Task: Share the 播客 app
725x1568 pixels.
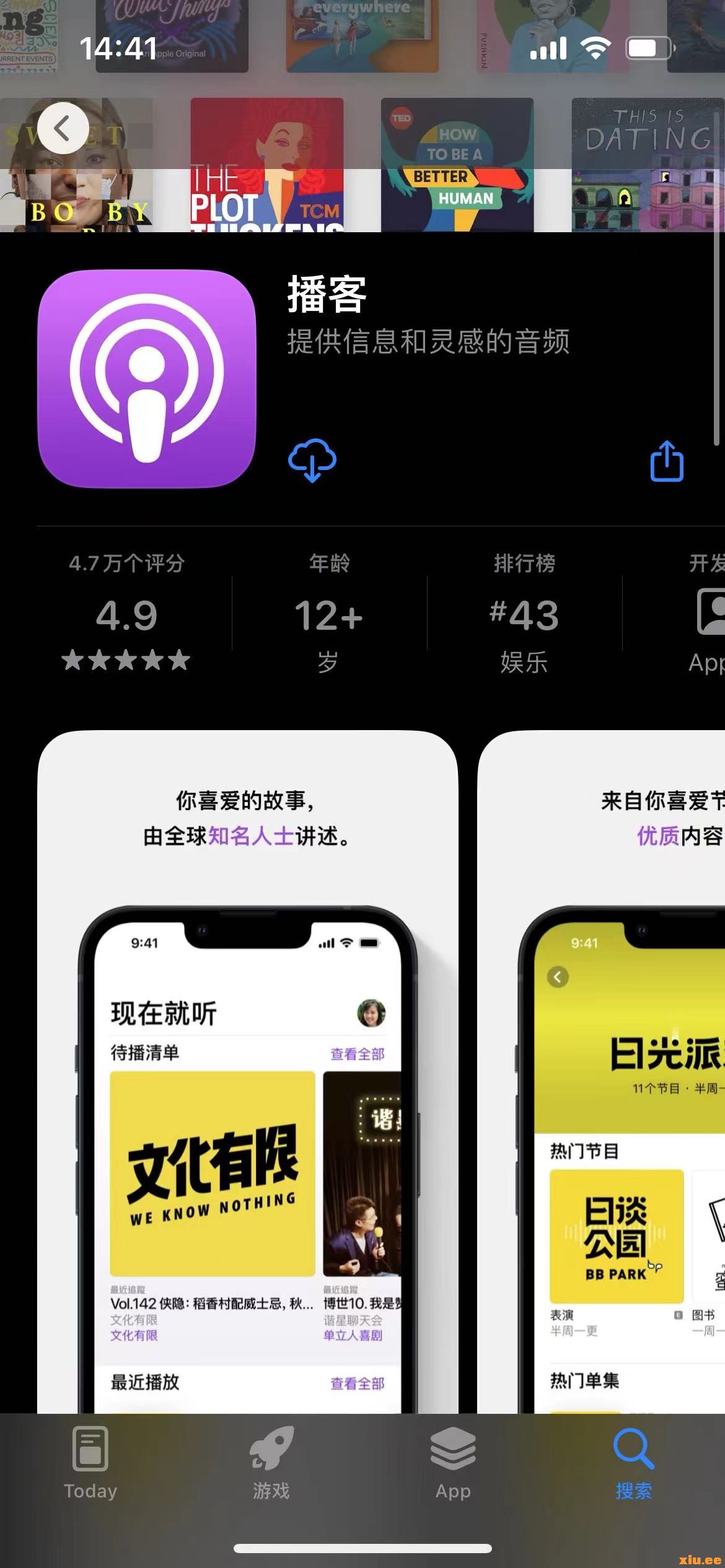Action: (667, 461)
